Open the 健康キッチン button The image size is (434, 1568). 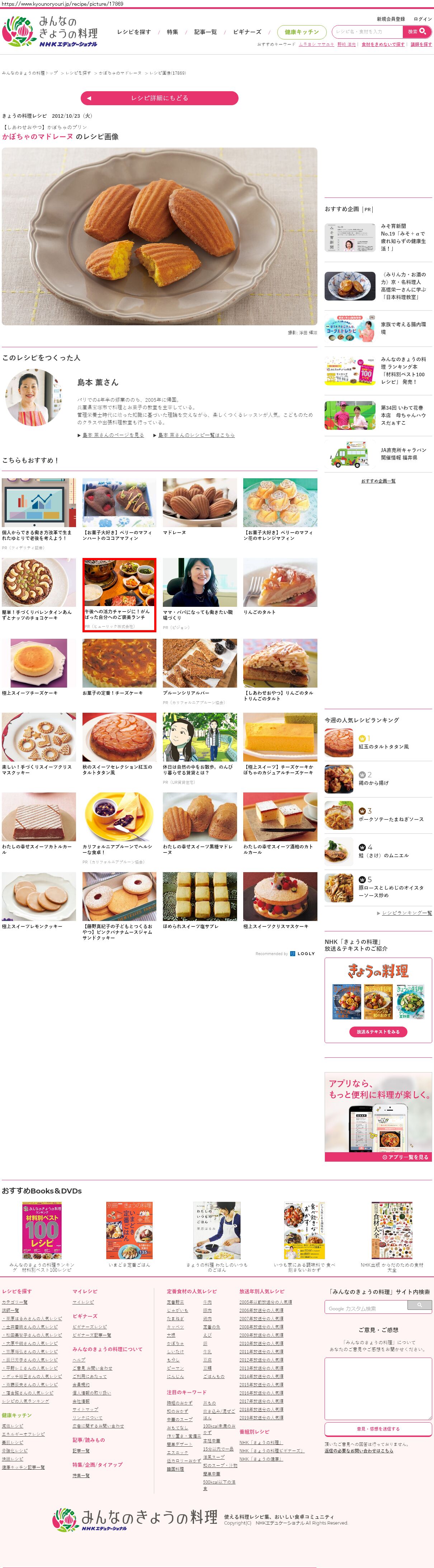302,32
